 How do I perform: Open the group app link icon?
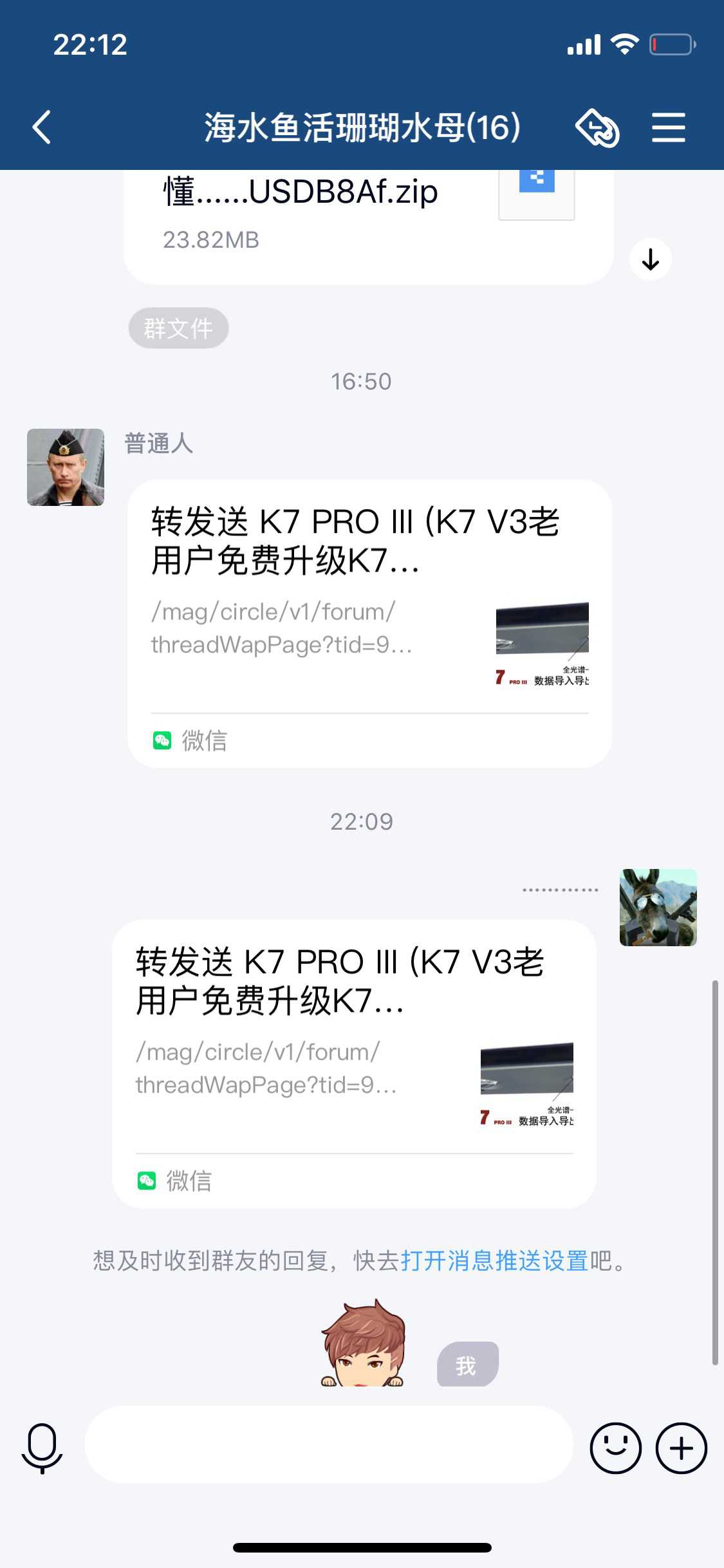point(597,127)
